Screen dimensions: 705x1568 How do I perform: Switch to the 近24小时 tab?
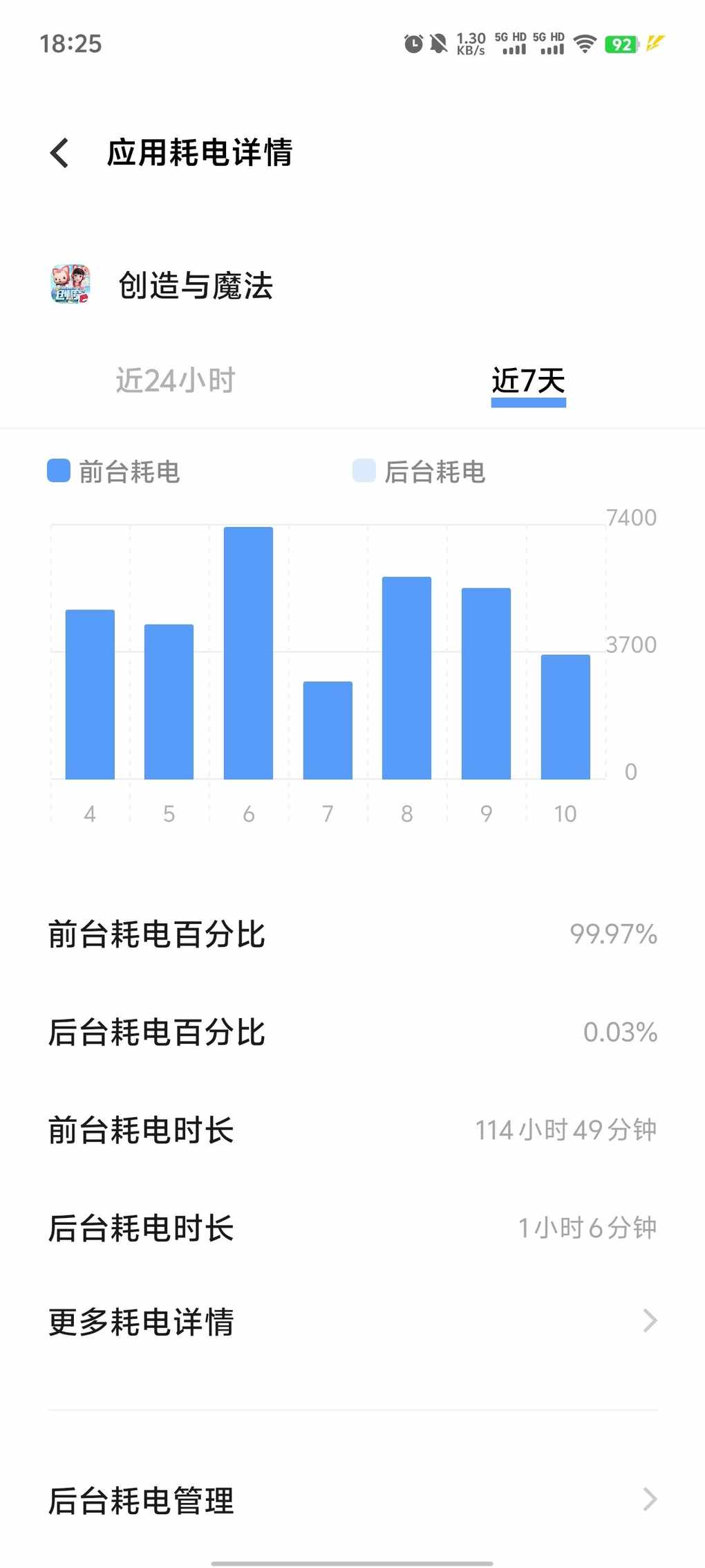176,381
